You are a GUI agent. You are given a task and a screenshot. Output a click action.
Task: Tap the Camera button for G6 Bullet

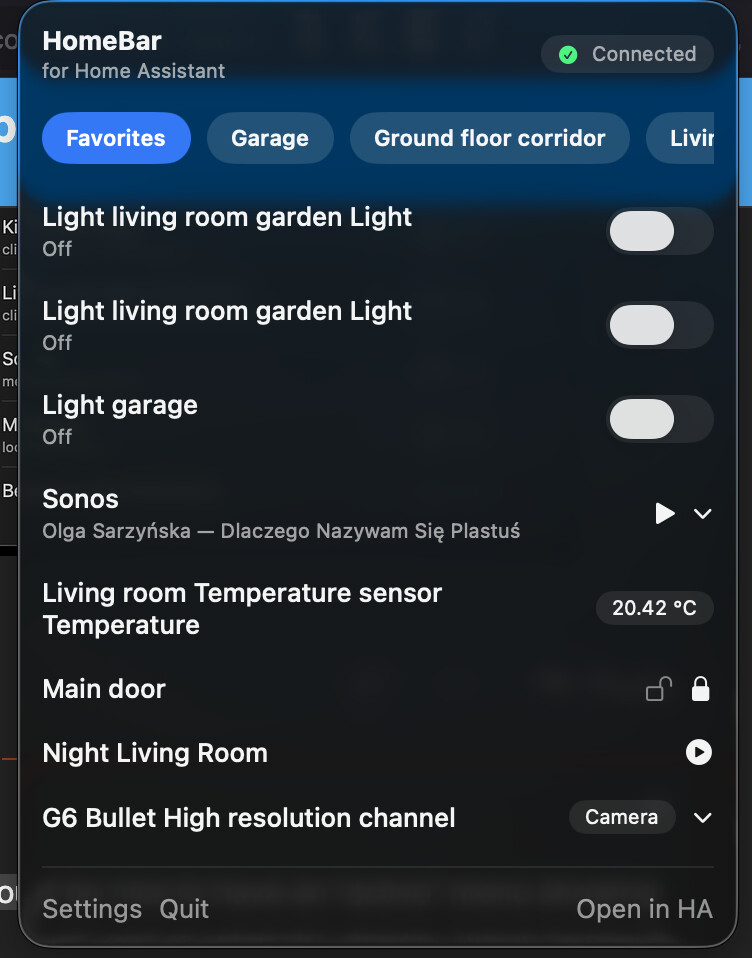621,817
